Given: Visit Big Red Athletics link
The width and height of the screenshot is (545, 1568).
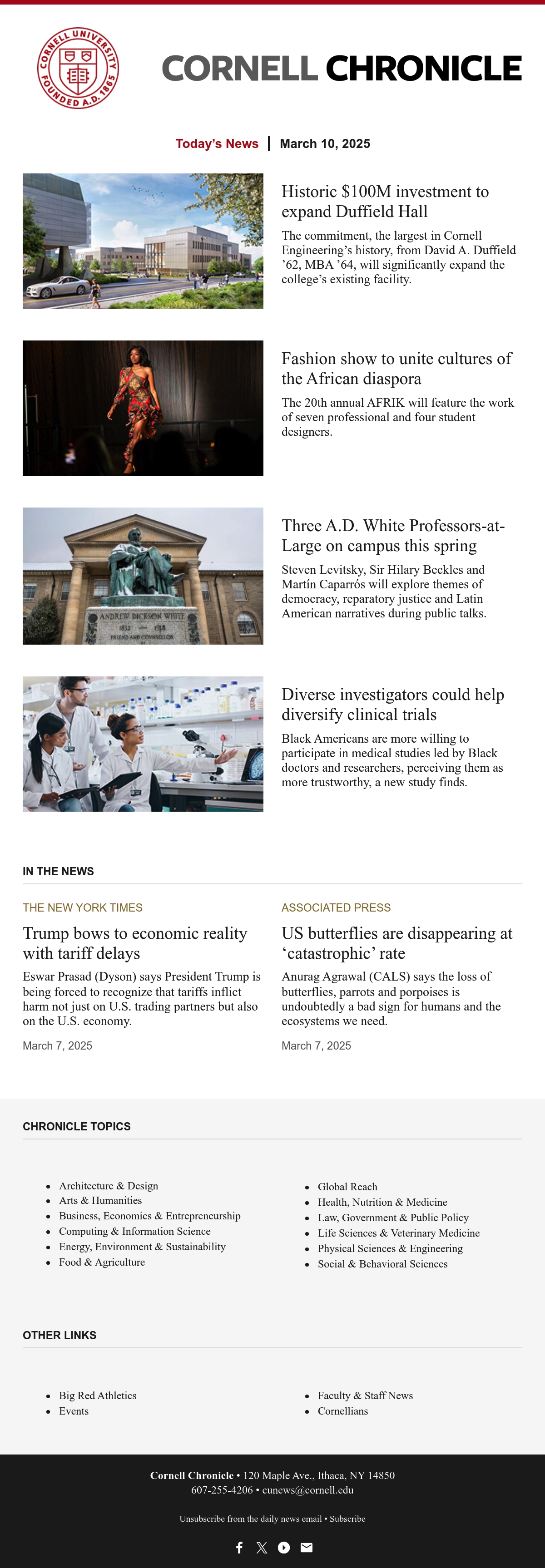Looking at the screenshot, I should coord(98,1395).
